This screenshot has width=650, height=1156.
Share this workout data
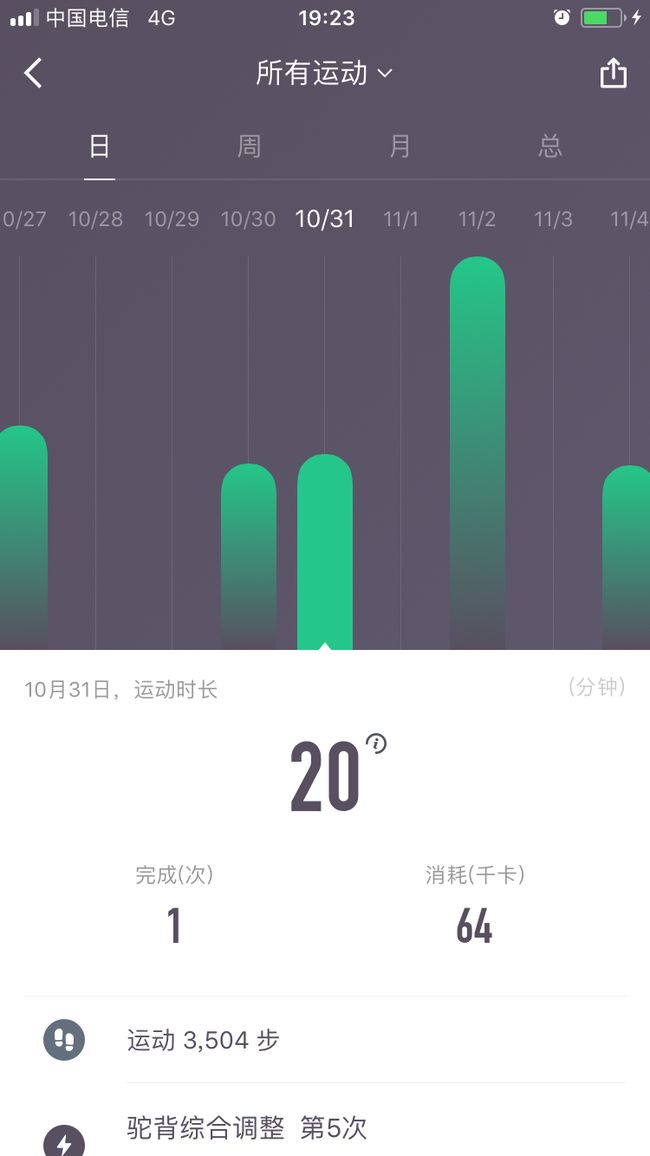coord(613,73)
